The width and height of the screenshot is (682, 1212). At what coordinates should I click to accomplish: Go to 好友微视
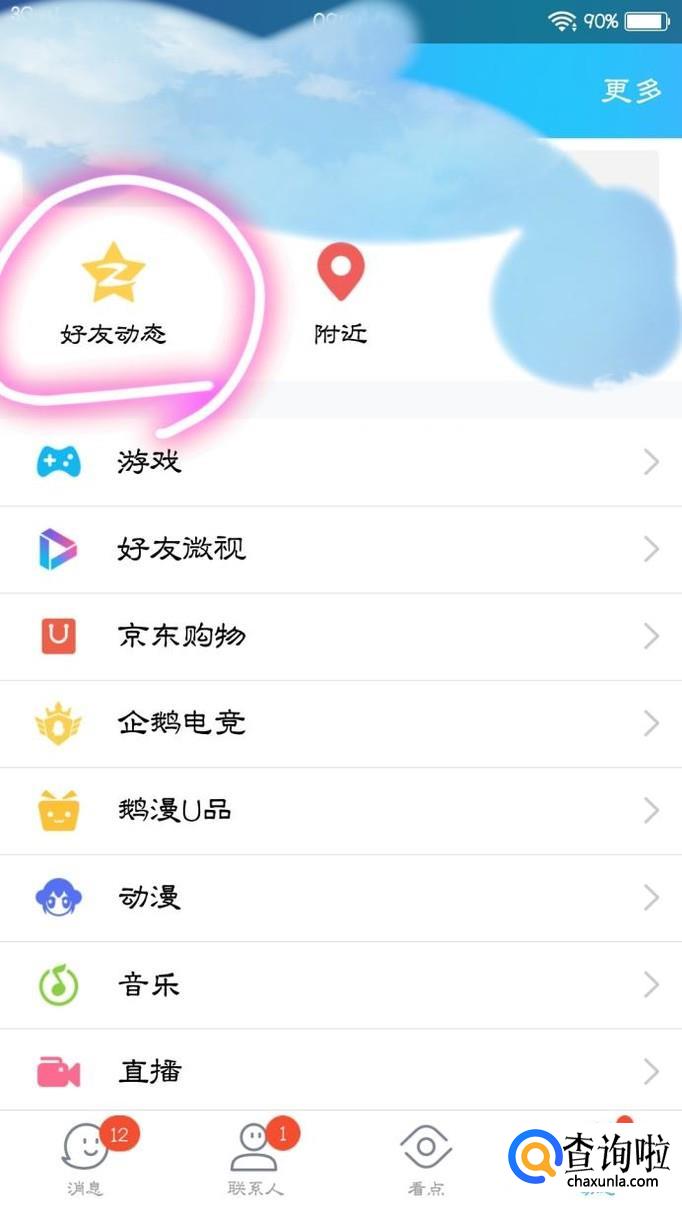coord(340,549)
